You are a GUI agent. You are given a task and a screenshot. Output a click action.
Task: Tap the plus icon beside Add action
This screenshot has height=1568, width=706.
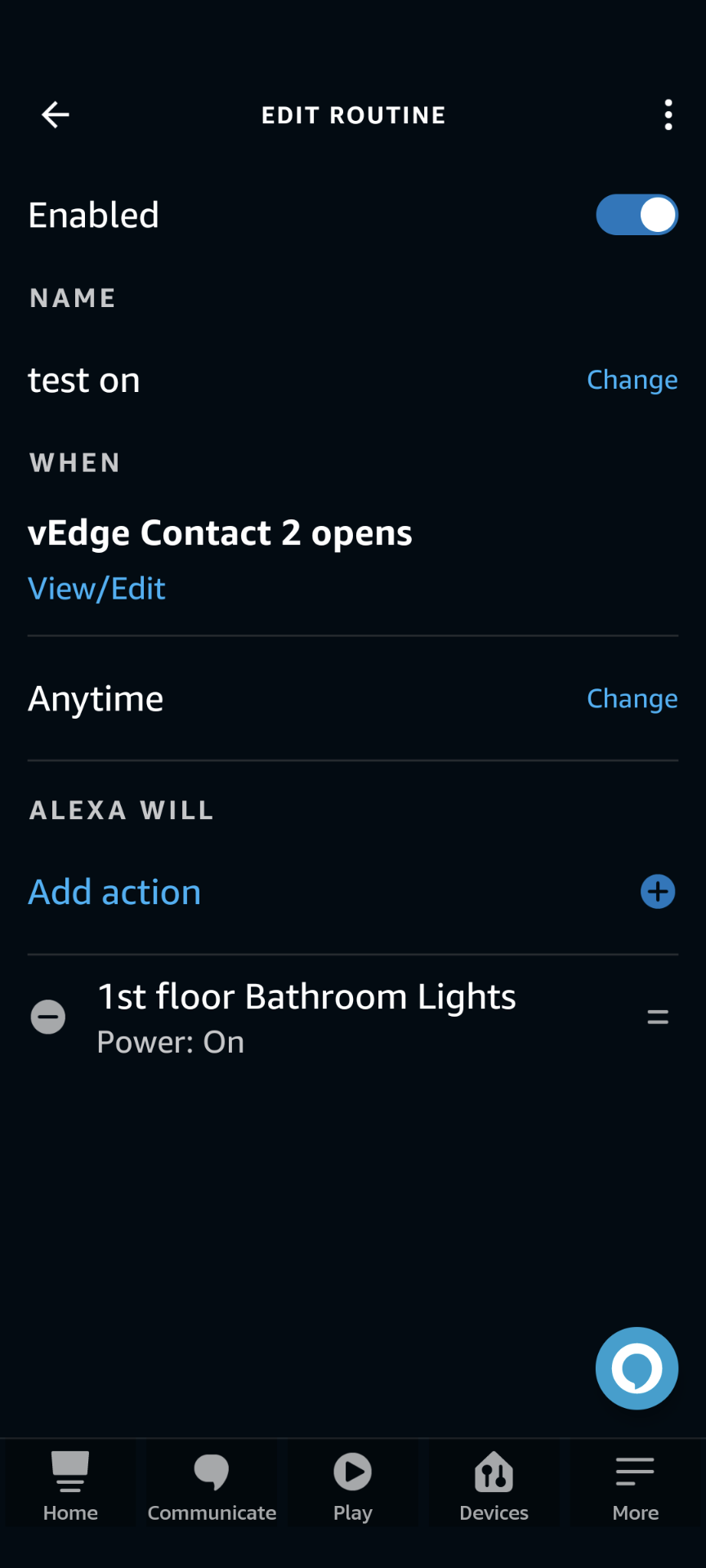point(658,892)
